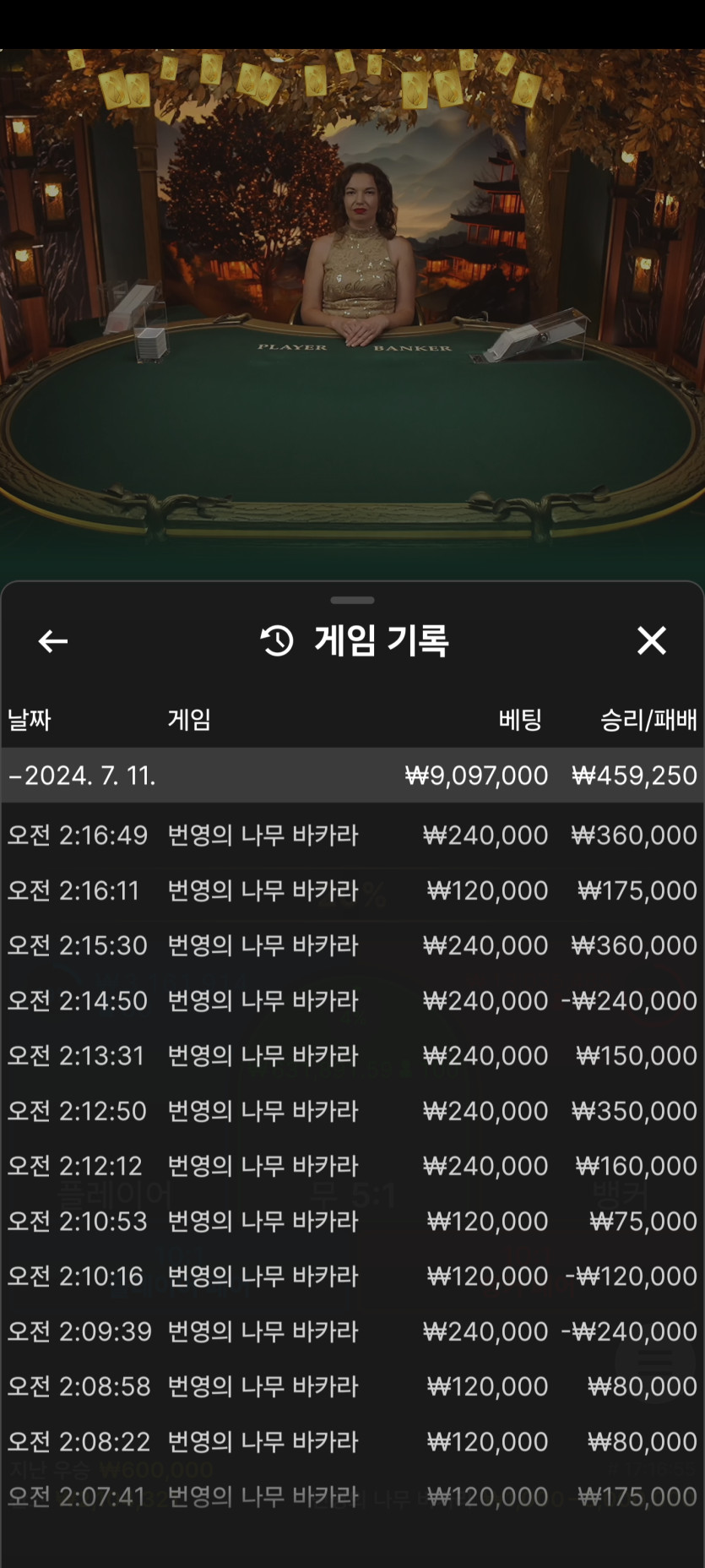The image size is (705, 1568).
Task: Open the 오전 2:12:50 game record
Action: 352,1111
